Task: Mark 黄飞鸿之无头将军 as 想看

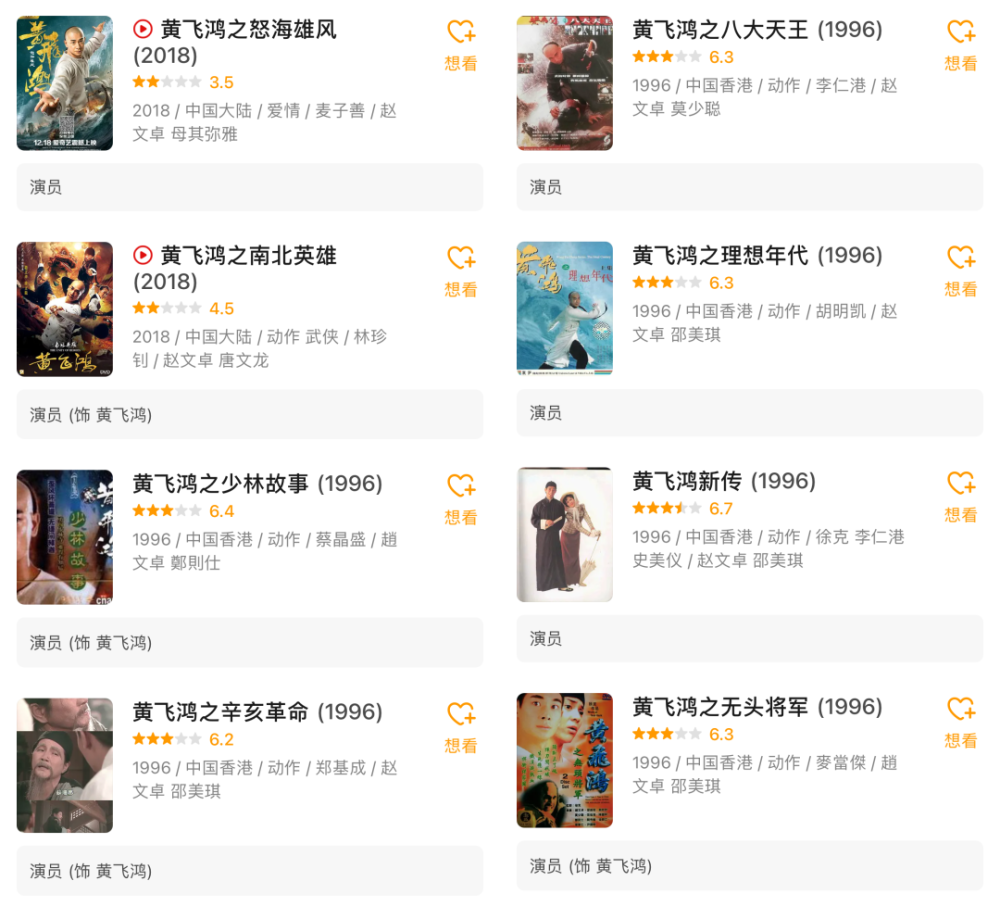Action: pos(961,722)
